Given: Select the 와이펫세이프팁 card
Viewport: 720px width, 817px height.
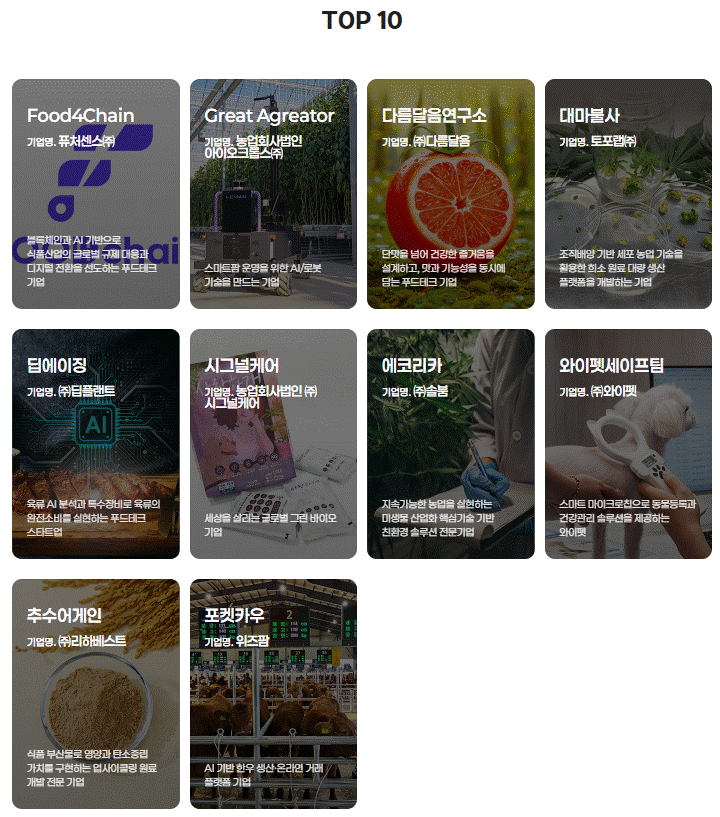Looking at the screenshot, I should click(x=628, y=444).
